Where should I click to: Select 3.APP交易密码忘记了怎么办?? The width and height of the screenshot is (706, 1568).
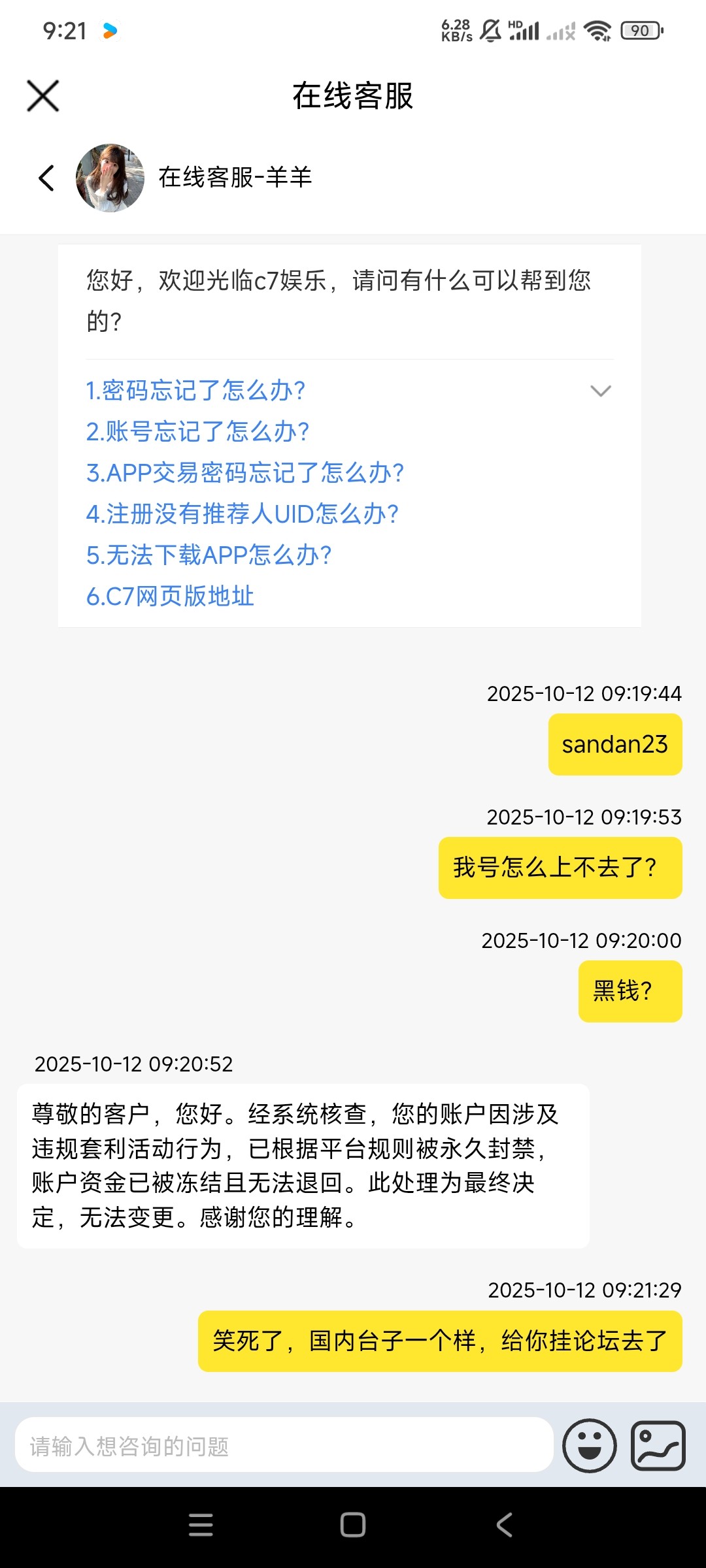(x=245, y=473)
